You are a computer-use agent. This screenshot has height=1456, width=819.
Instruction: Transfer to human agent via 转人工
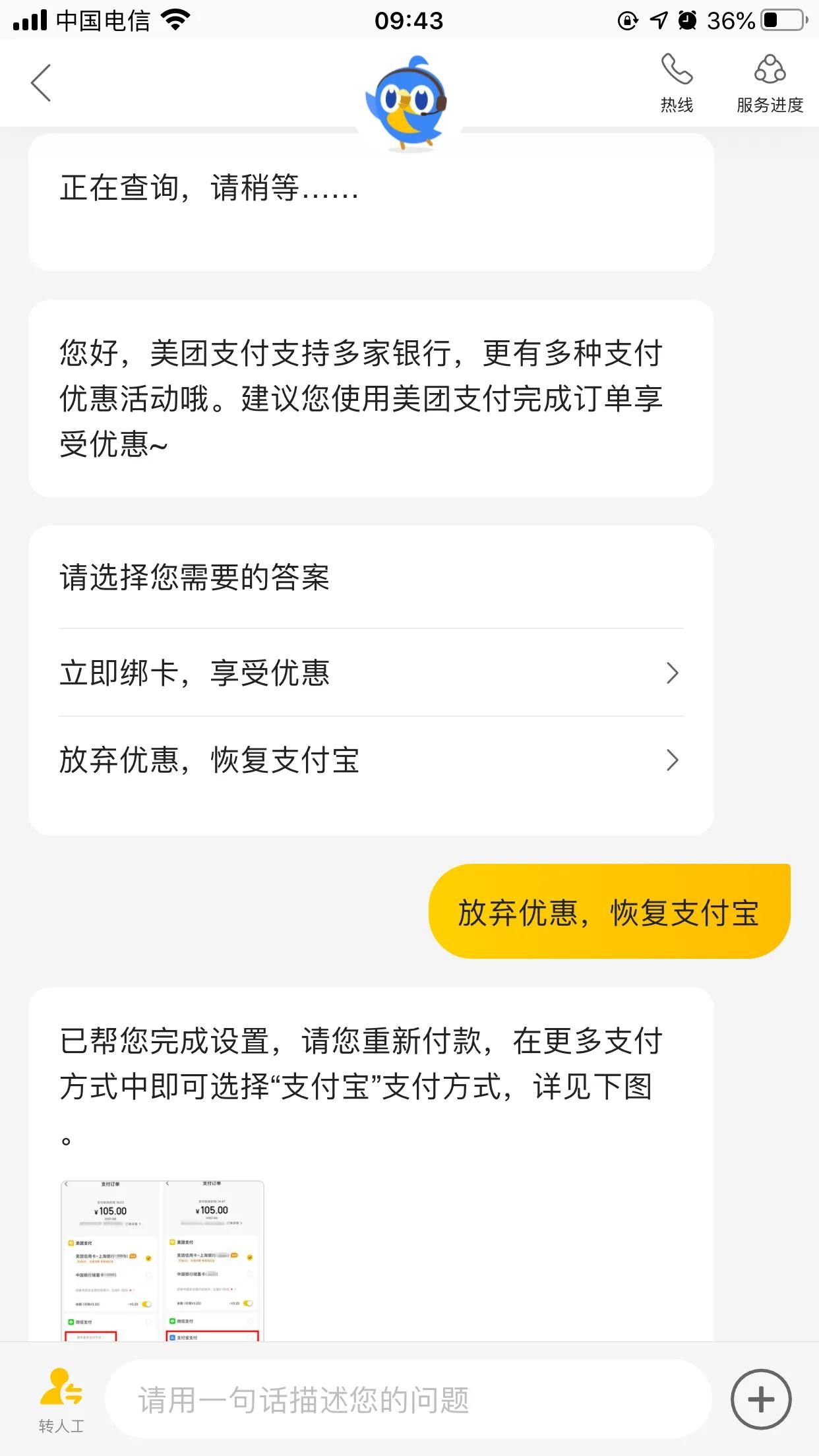tap(61, 1399)
